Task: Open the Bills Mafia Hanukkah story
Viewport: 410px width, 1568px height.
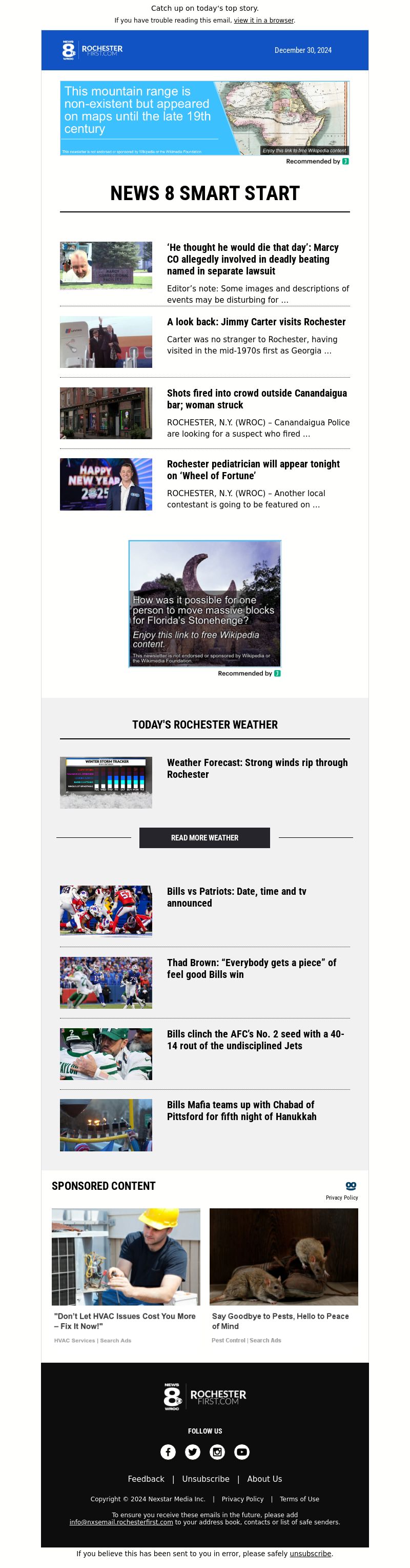Action: [x=241, y=1110]
